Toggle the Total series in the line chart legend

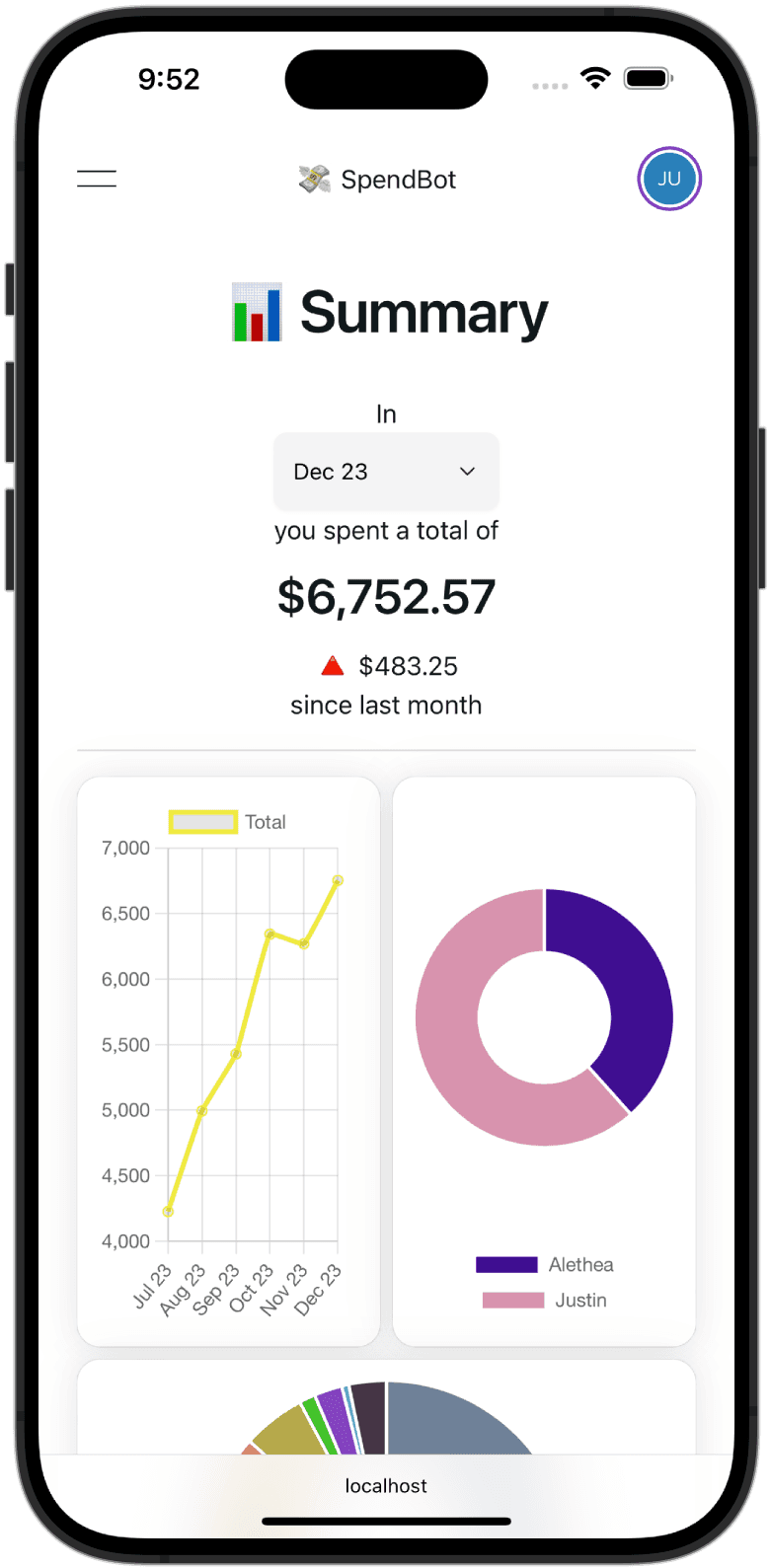click(229, 821)
